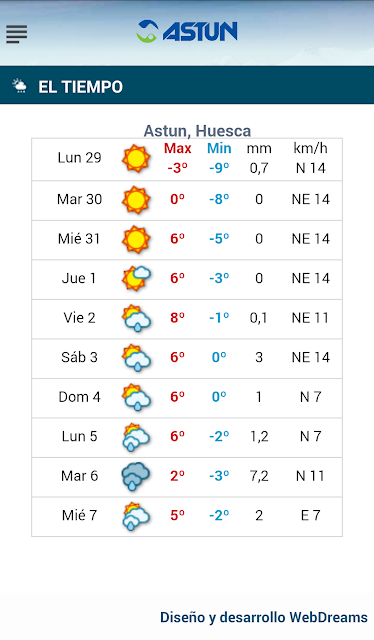The image size is (374, 640).
Task: Open the Diseño y desarrollo WebDreams link
Action: point(264,617)
